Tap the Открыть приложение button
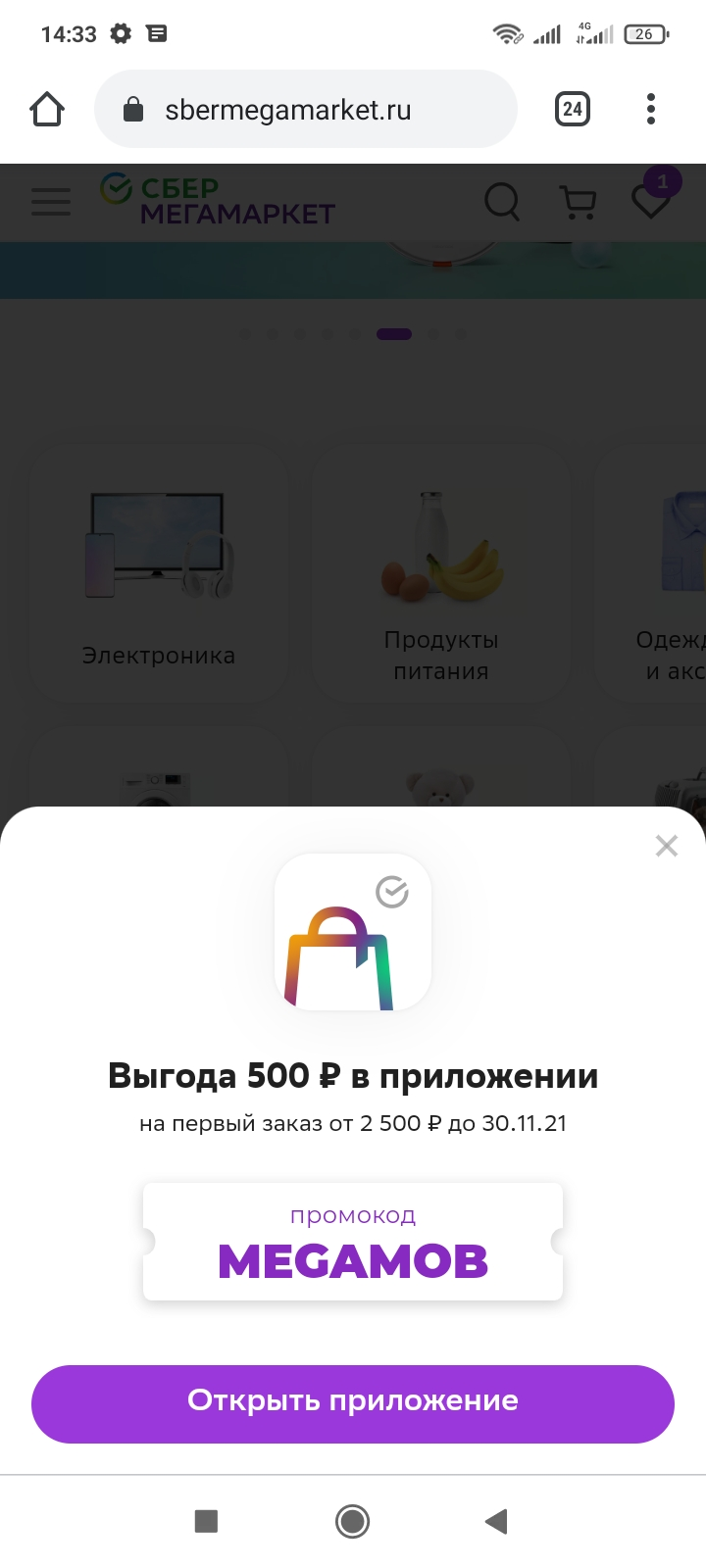 pyautogui.click(x=353, y=1403)
